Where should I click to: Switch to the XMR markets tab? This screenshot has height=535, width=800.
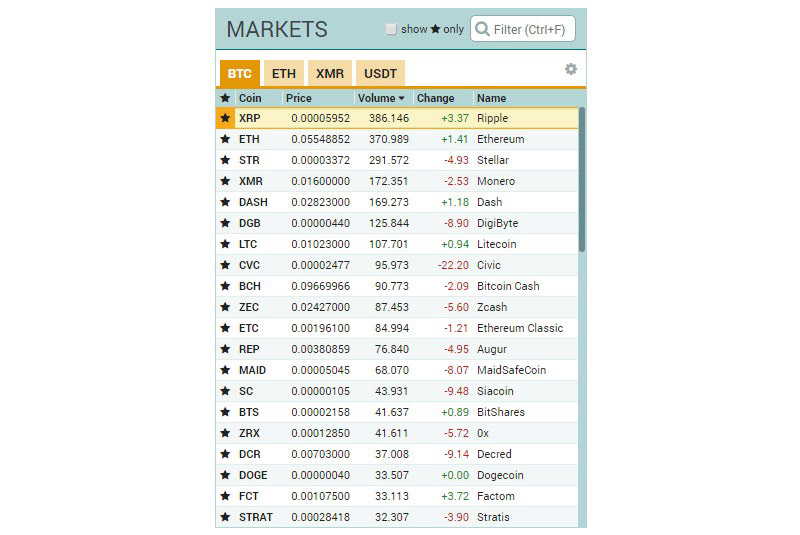pyautogui.click(x=330, y=73)
